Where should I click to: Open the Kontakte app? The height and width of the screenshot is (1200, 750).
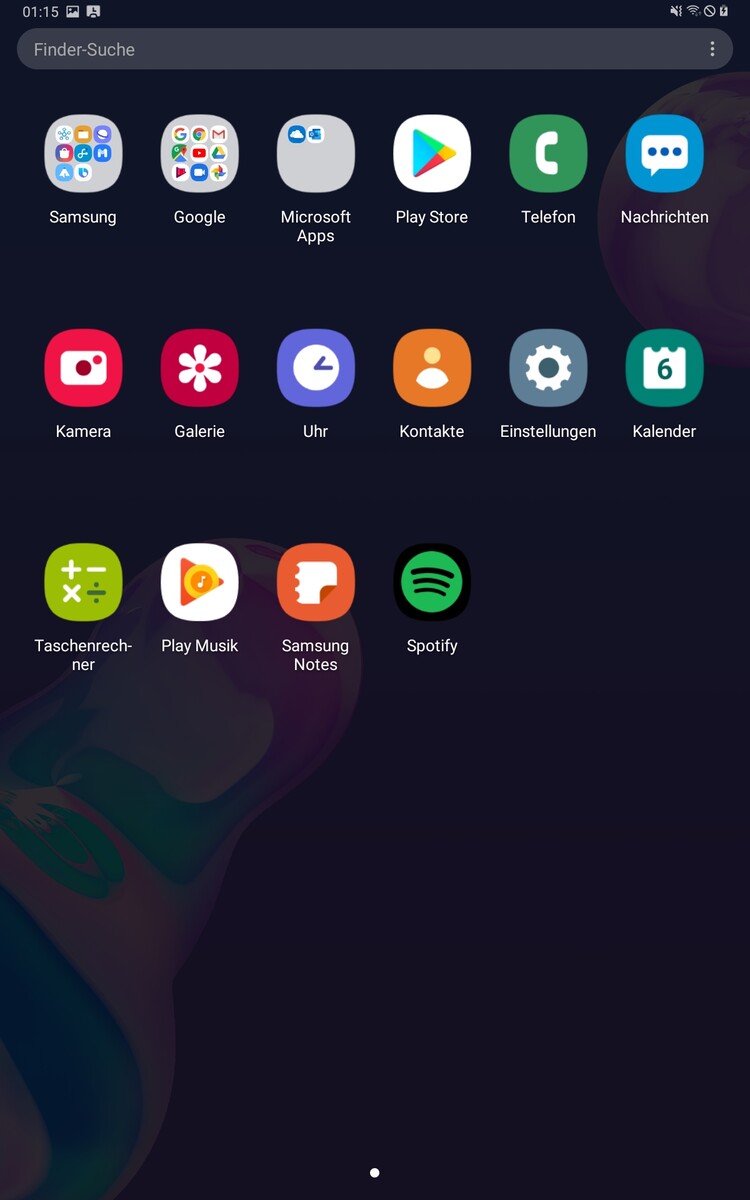point(432,368)
